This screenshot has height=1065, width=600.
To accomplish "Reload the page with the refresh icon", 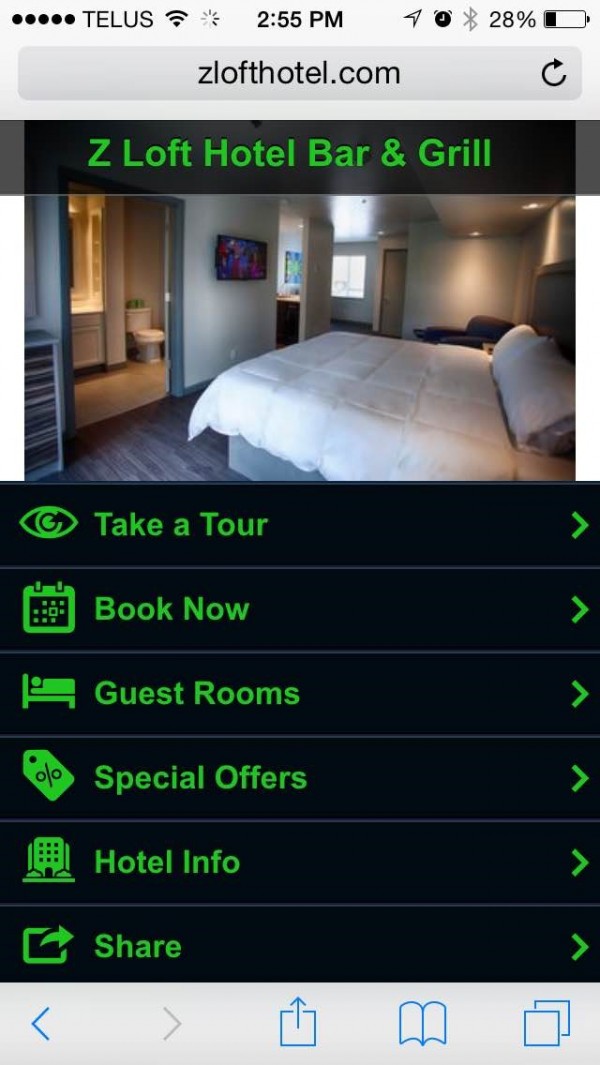I will tap(554, 73).
